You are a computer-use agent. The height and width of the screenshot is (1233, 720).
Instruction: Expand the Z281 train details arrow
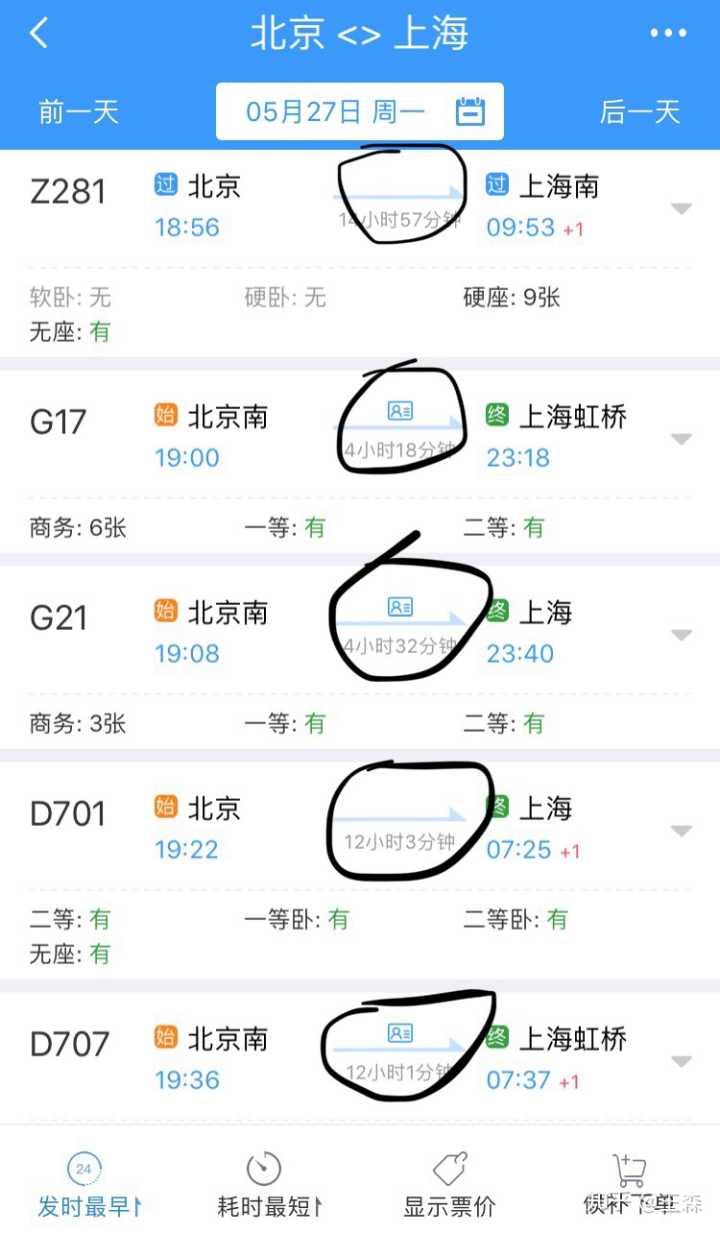click(x=681, y=209)
